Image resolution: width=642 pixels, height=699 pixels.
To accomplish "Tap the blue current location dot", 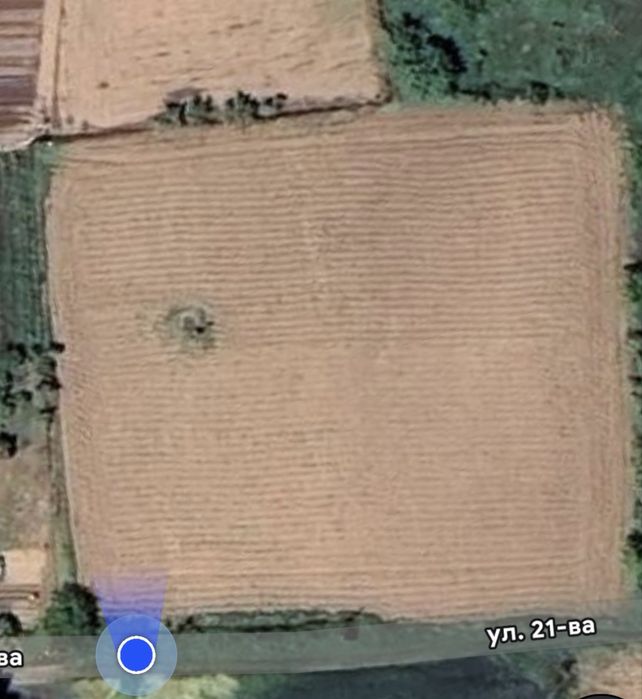I will 136,655.
